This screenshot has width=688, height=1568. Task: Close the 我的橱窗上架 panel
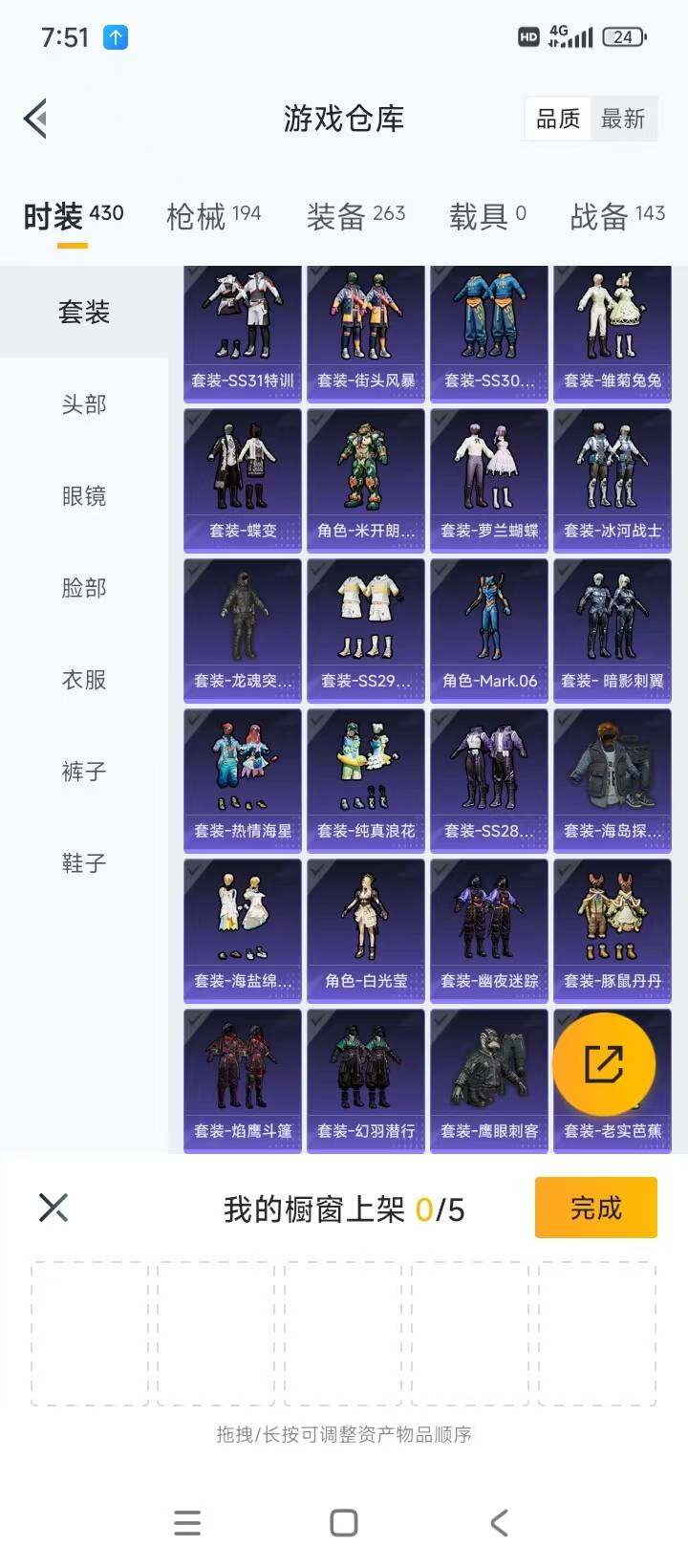54,1208
